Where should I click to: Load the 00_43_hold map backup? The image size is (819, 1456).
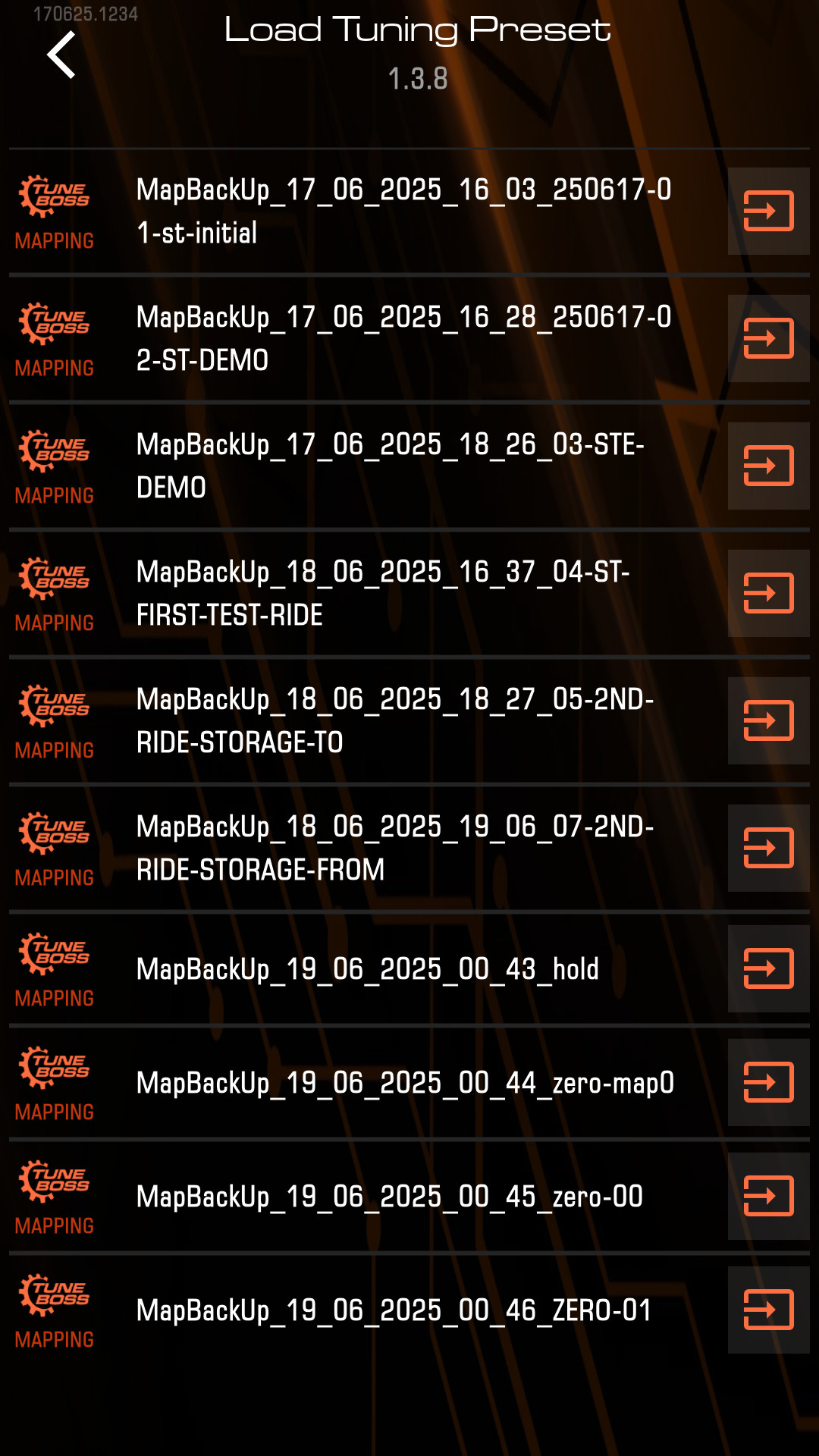pyautogui.click(x=768, y=968)
